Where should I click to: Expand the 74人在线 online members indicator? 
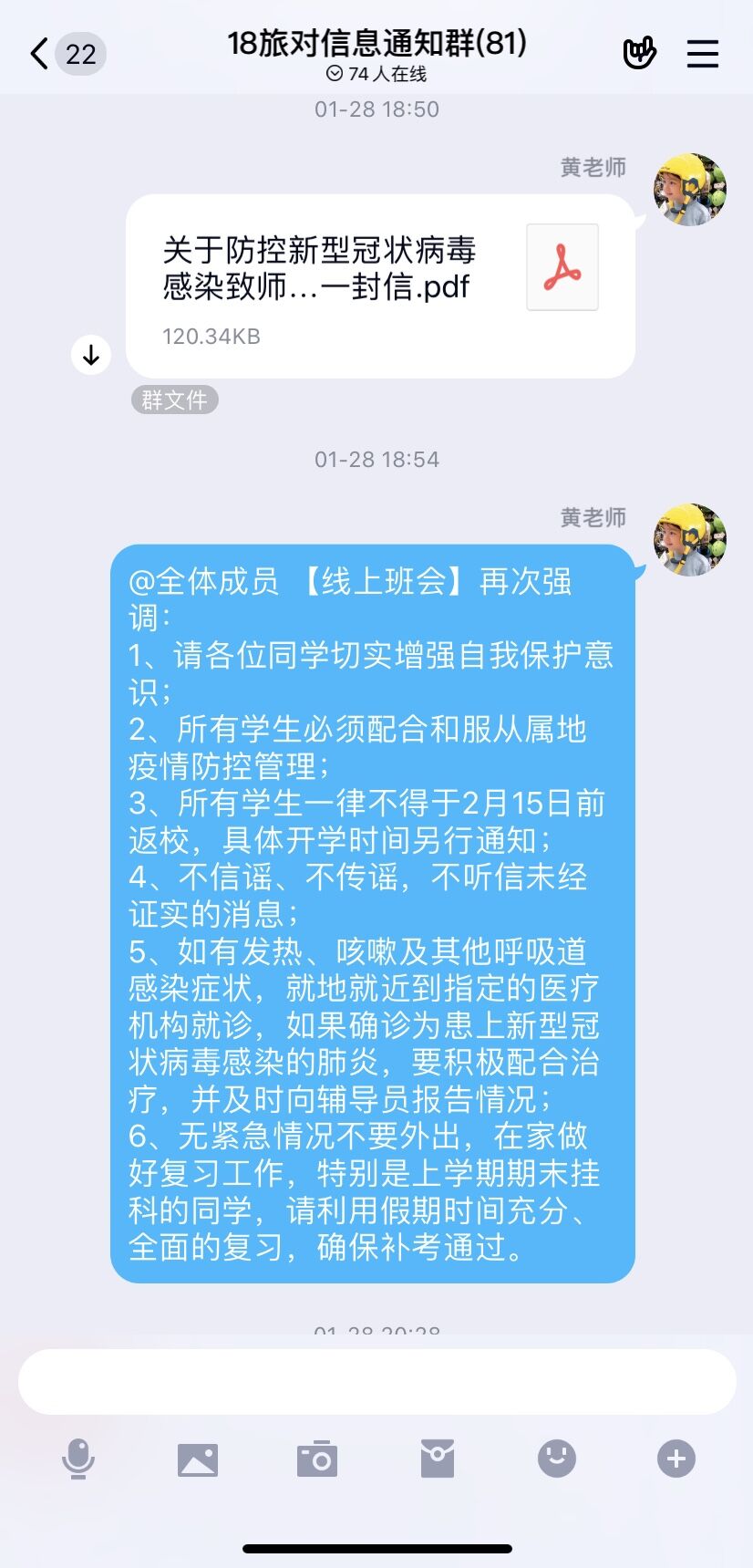coord(376,74)
